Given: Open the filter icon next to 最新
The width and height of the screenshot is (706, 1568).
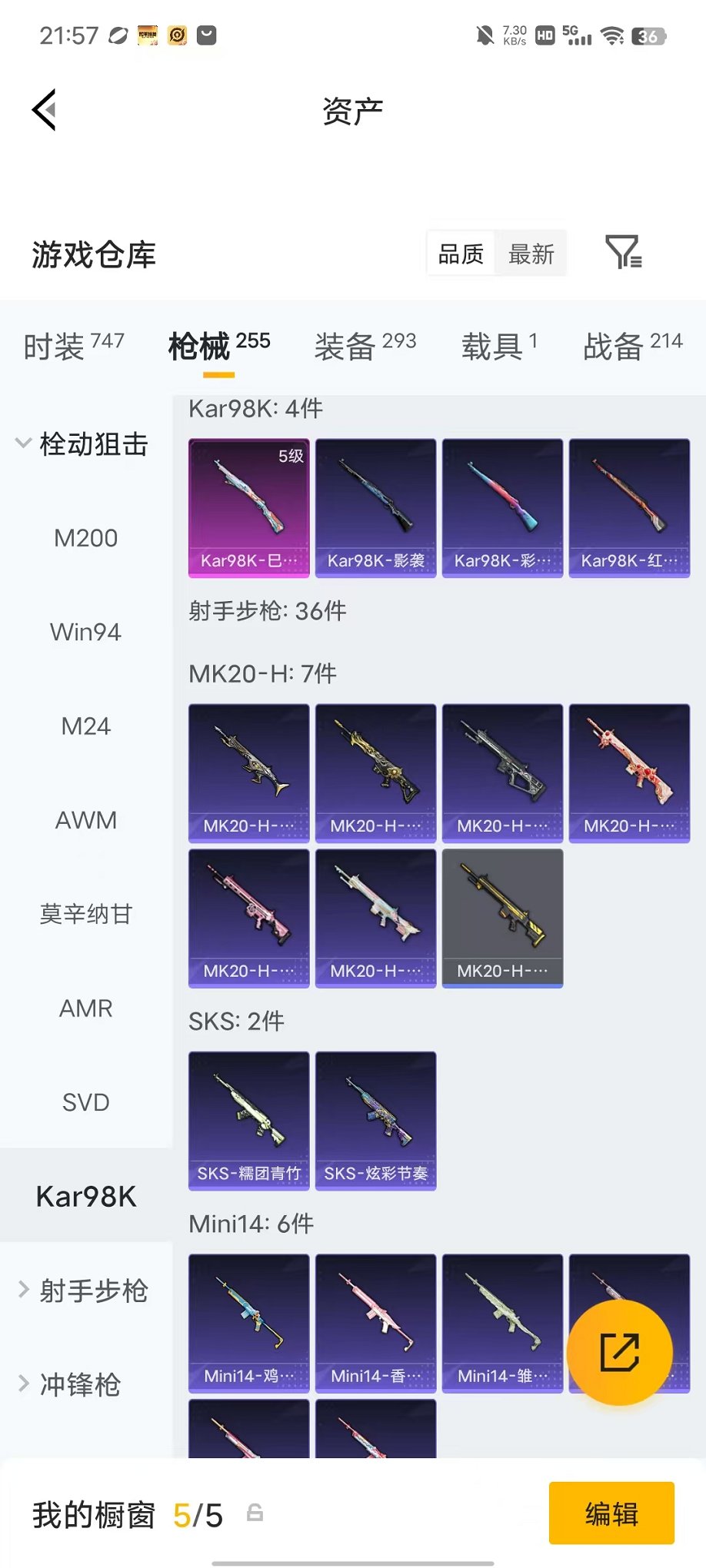Looking at the screenshot, I should click(x=623, y=252).
